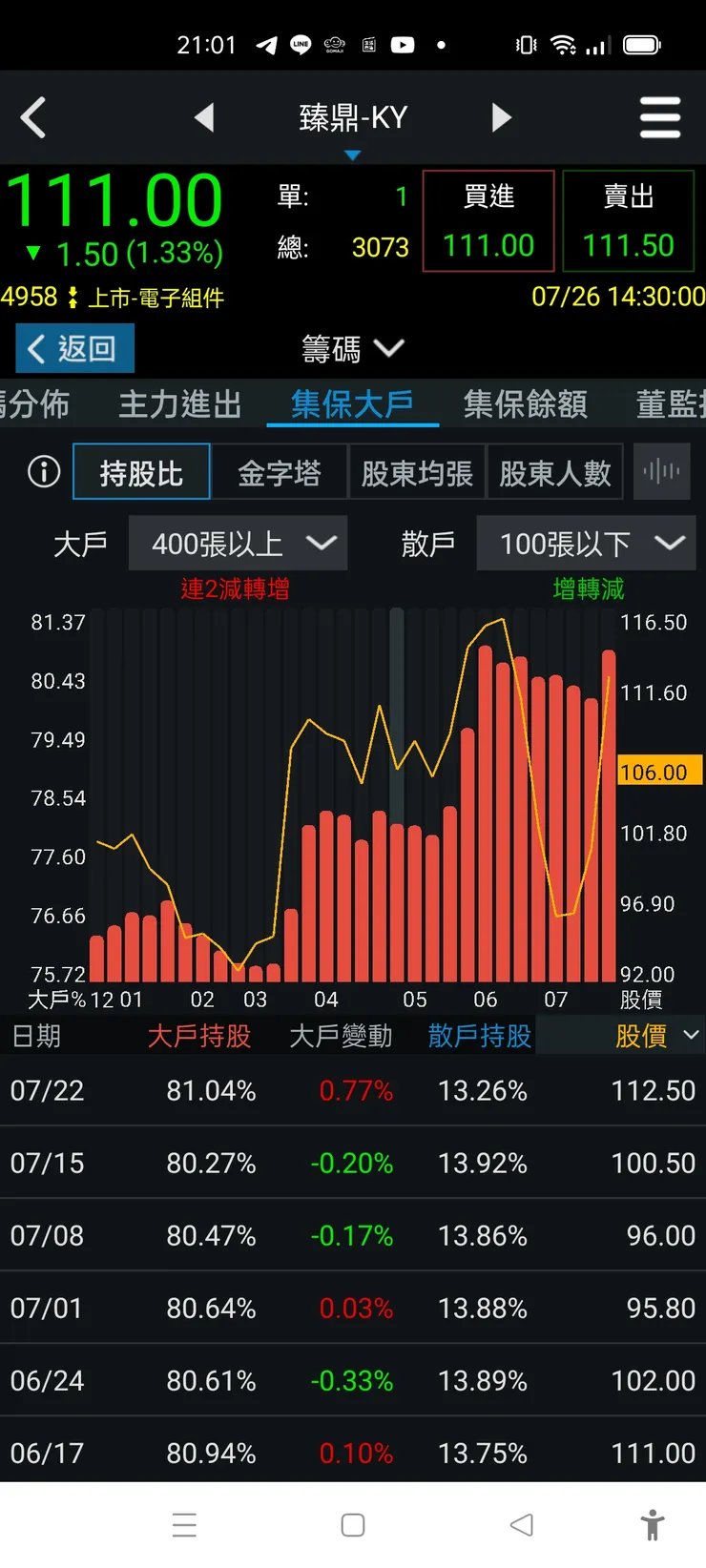Viewport: 706px width, 1568px height.
Task: Navigate to the previous stock with left arrow
Action: [203, 116]
